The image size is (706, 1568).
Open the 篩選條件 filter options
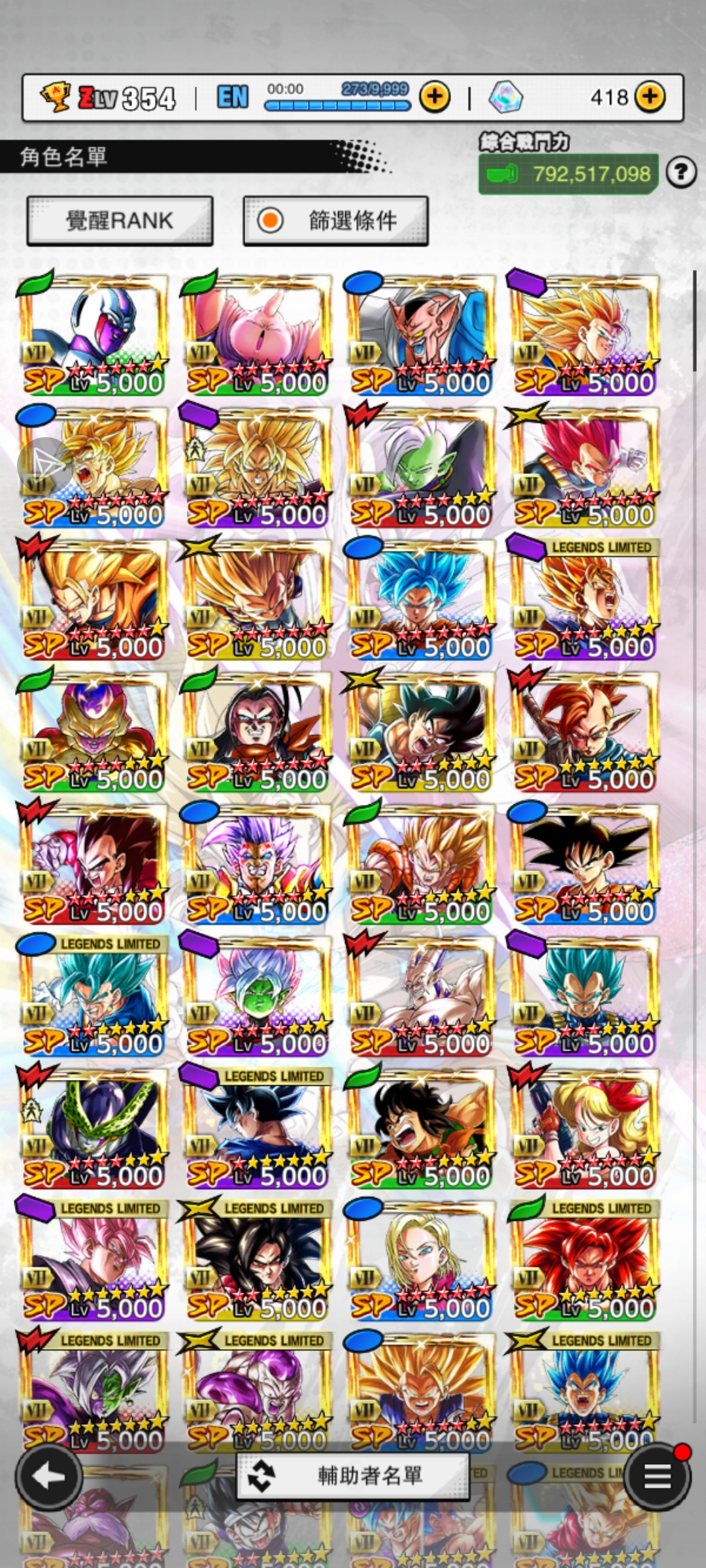pyautogui.click(x=335, y=221)
